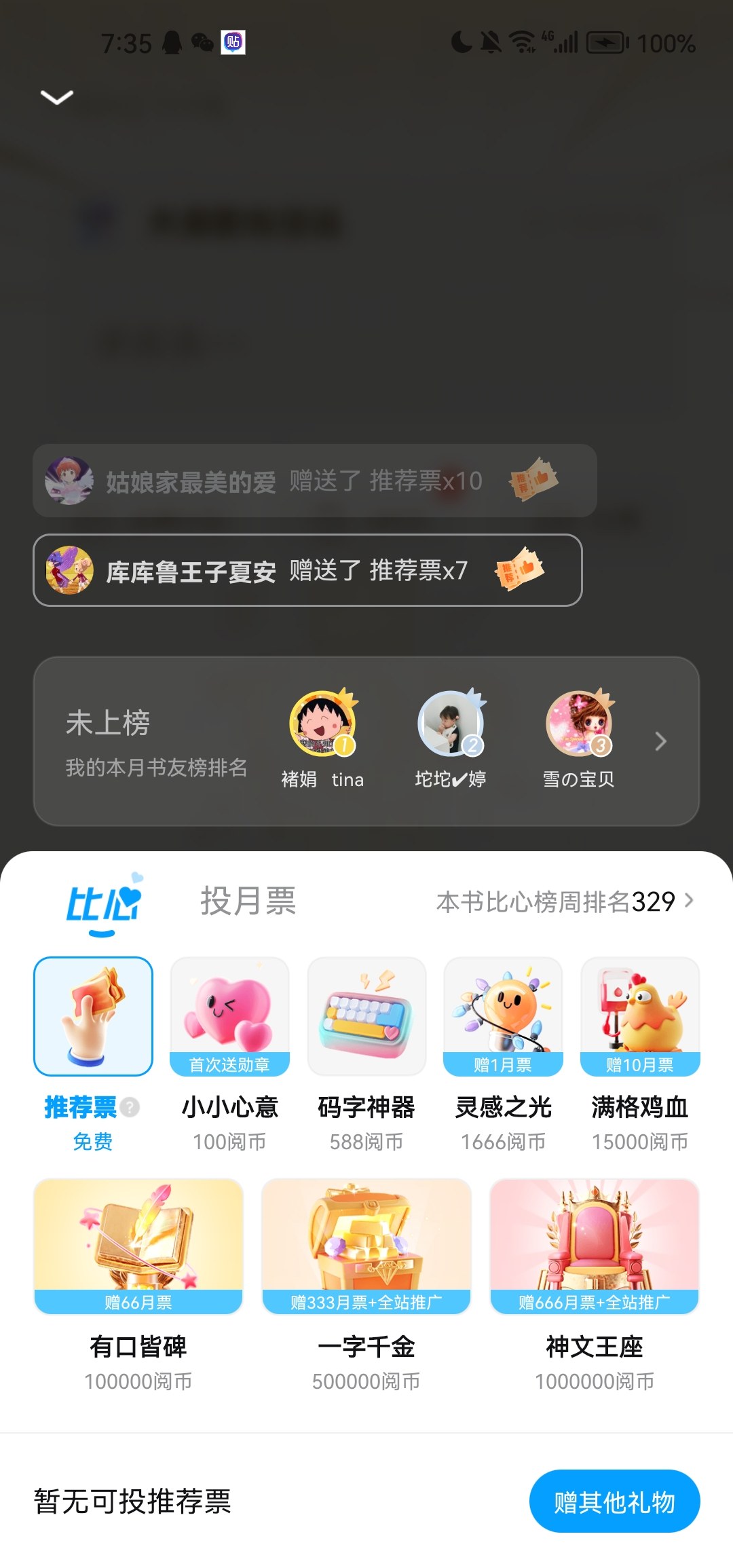Choose the 神文王座 gift
Image resolution: width=733 pixels, height=1568 pixels.
coord(595,1246)
